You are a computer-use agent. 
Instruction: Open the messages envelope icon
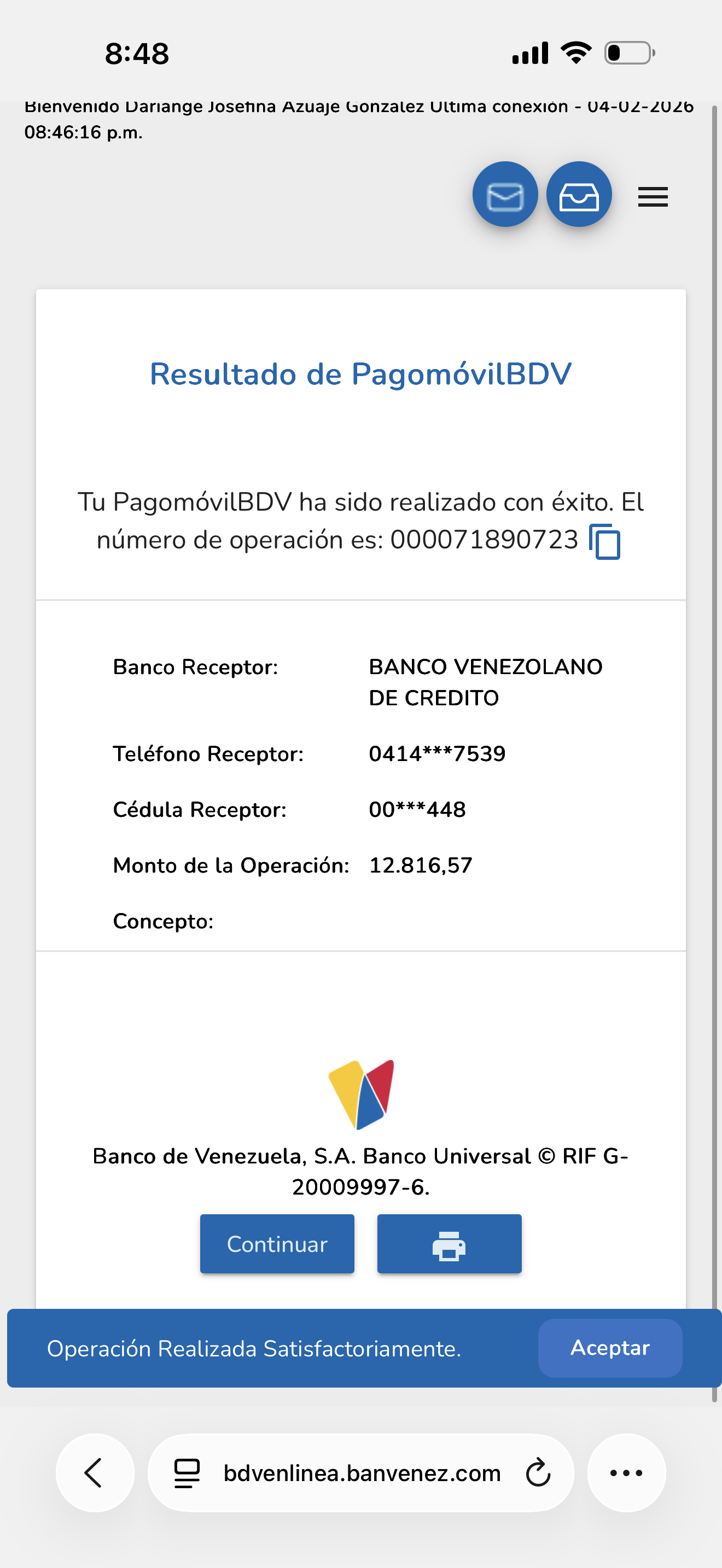coord(505,195)
